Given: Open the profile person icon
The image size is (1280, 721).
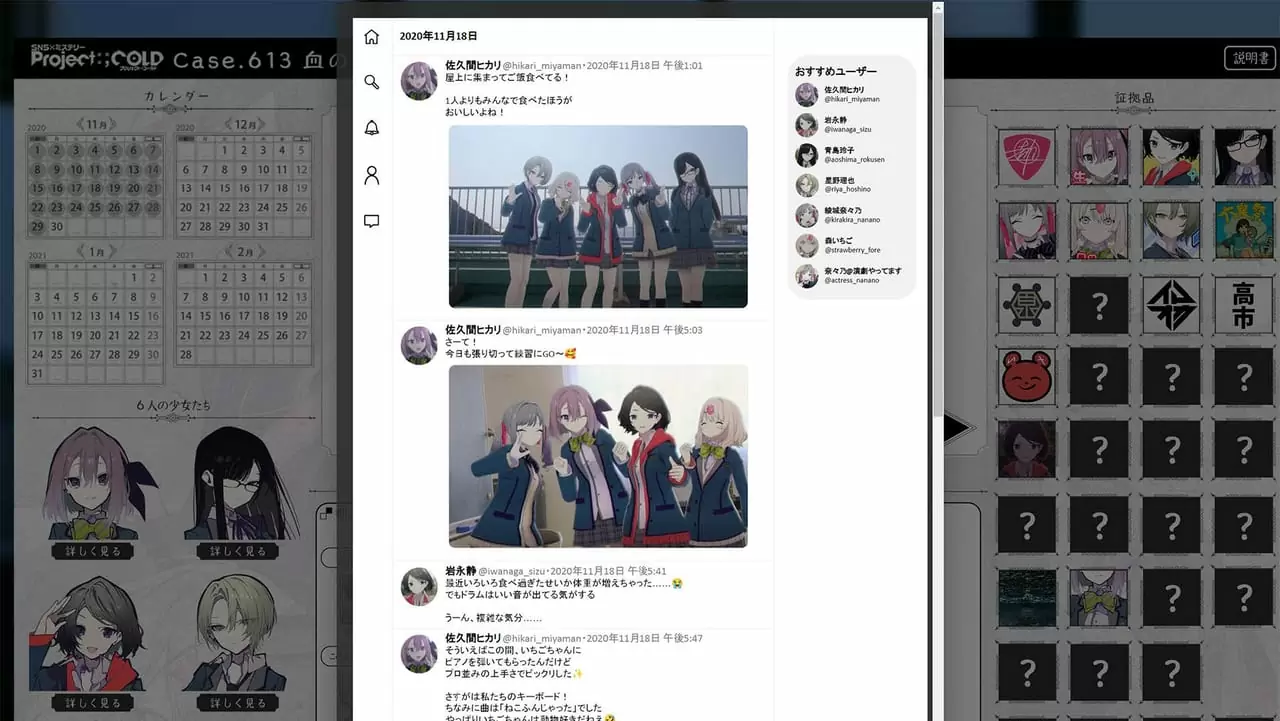Looking at the screenshot, I should (372, 176).
